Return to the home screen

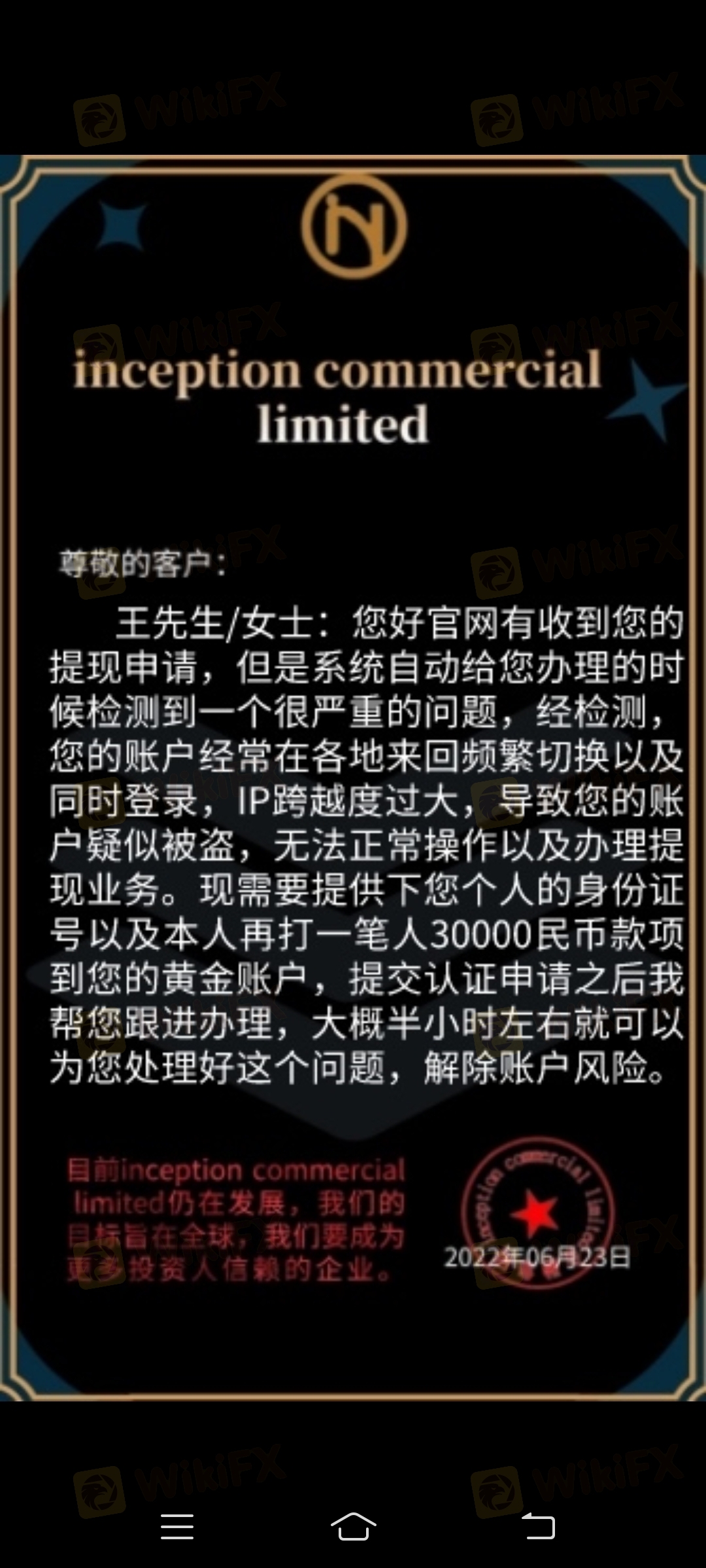click(x=353, y=1527)
